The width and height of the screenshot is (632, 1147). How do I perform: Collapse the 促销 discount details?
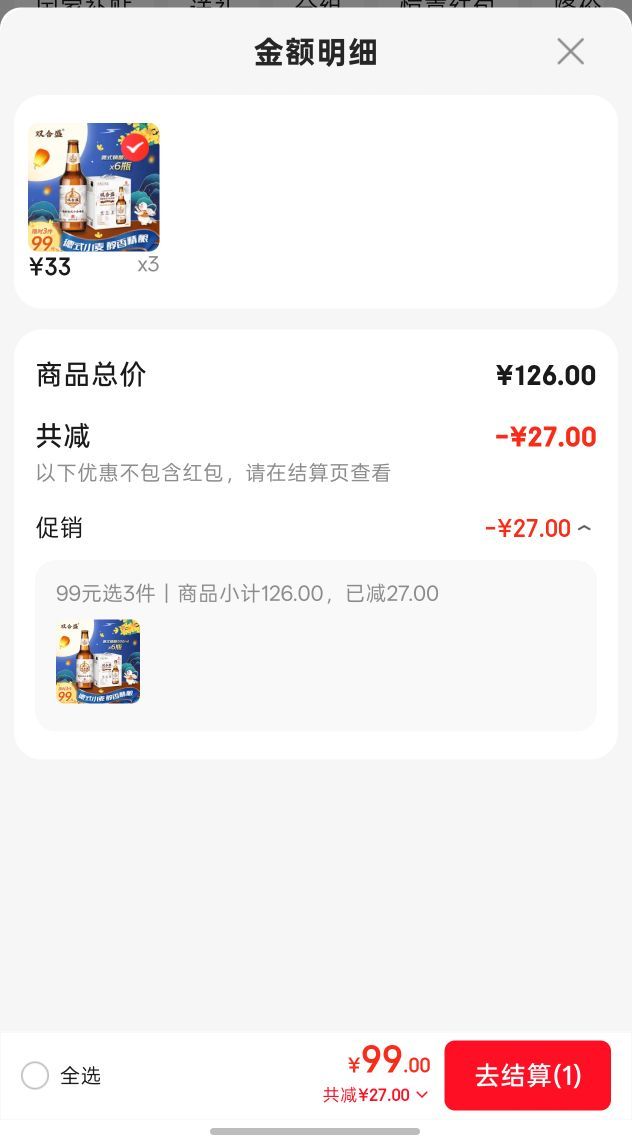(x=584, y=528)
